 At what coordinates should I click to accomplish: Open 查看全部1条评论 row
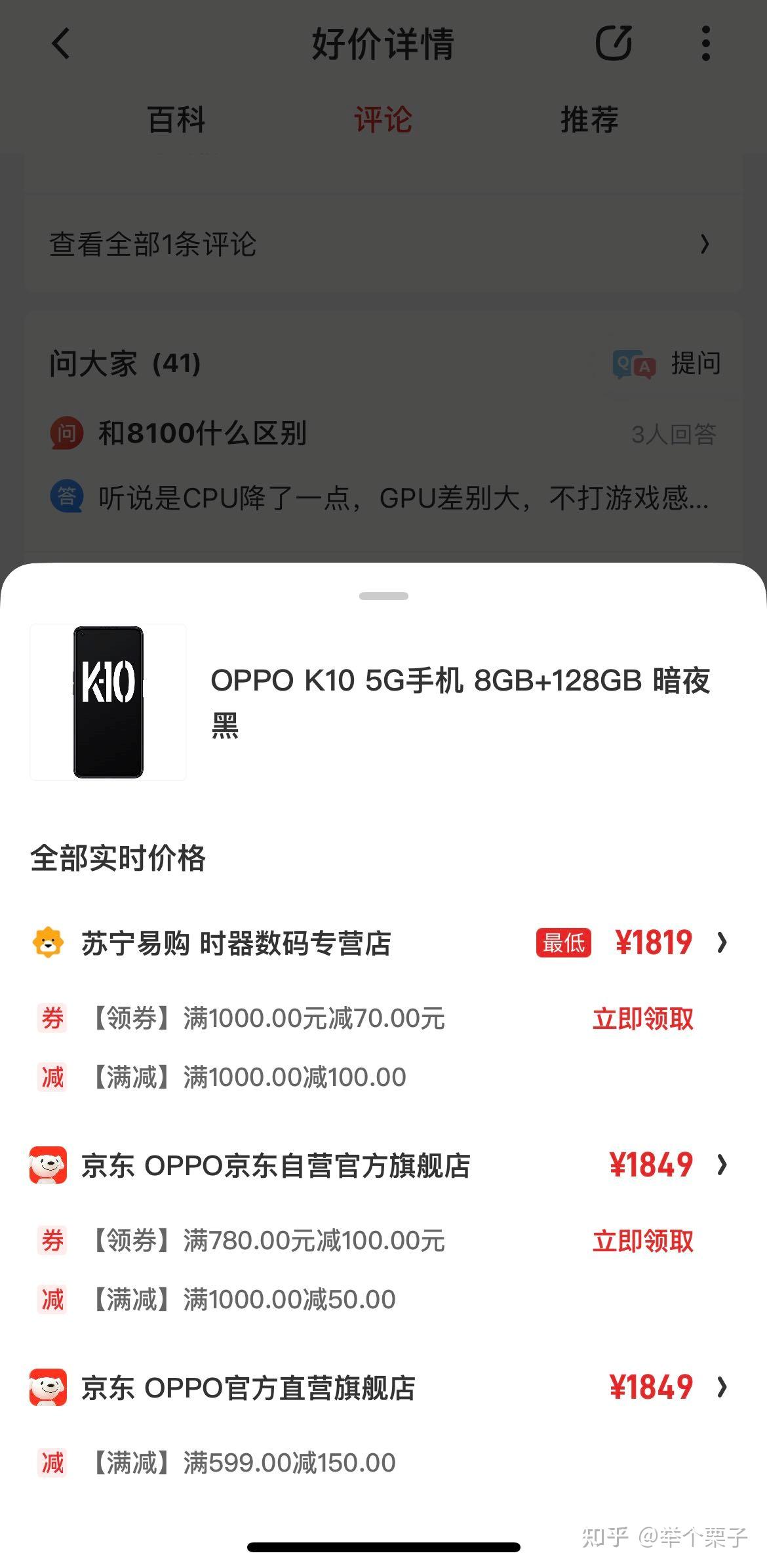coord(383,245)
